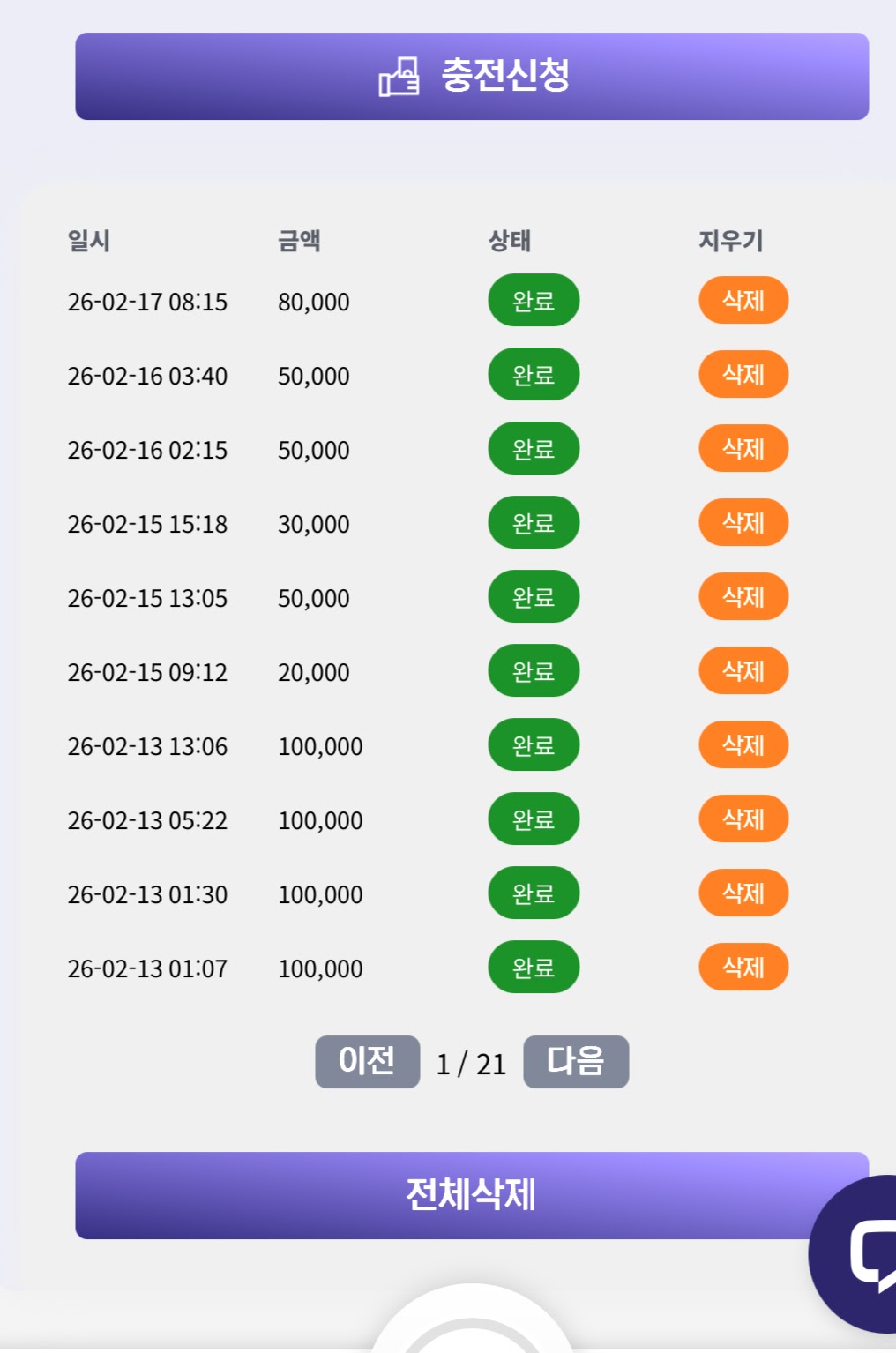Delete the 26-02-15 09:12 entry
This screenshot has height=1353, width=896.
(x=743, y=671)
